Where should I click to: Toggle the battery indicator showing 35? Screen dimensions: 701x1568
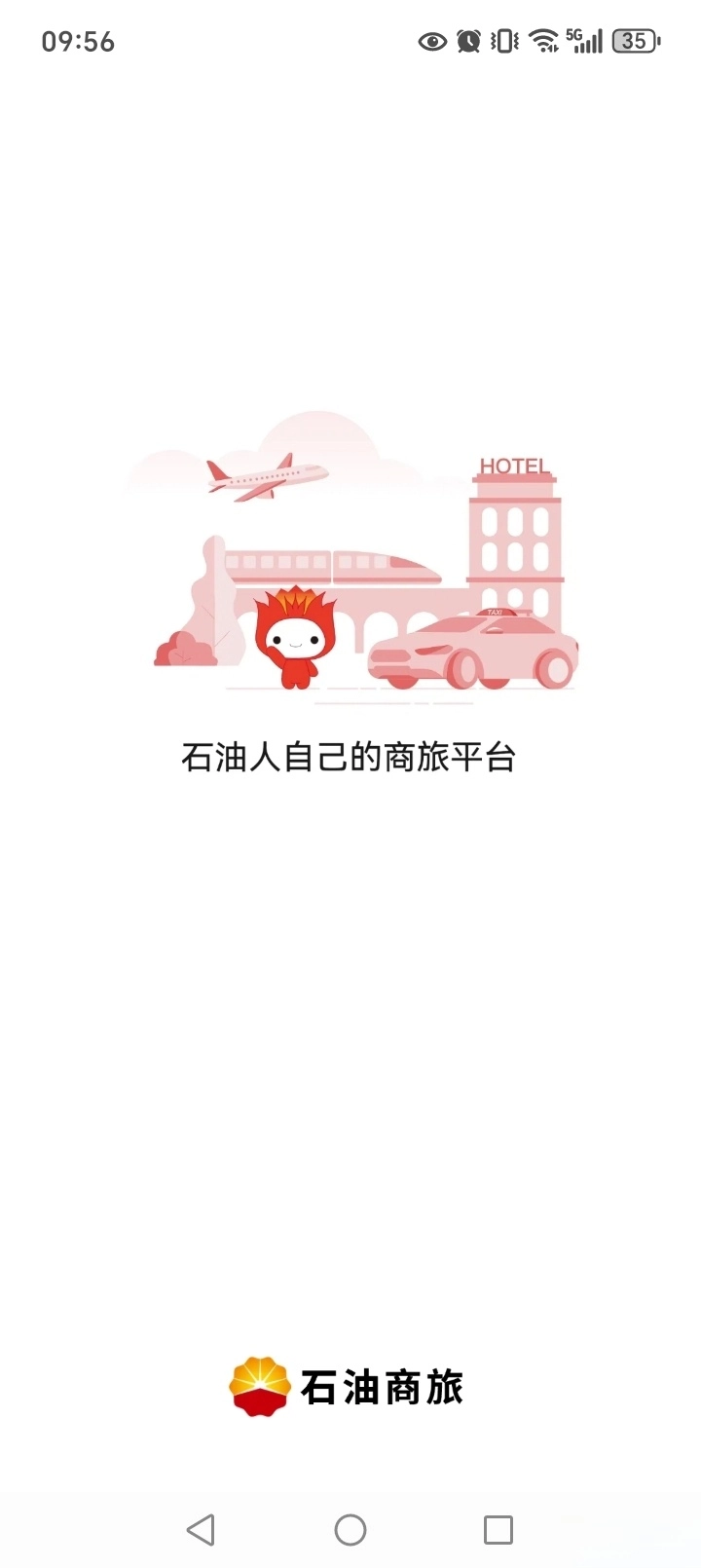(635, 41)
